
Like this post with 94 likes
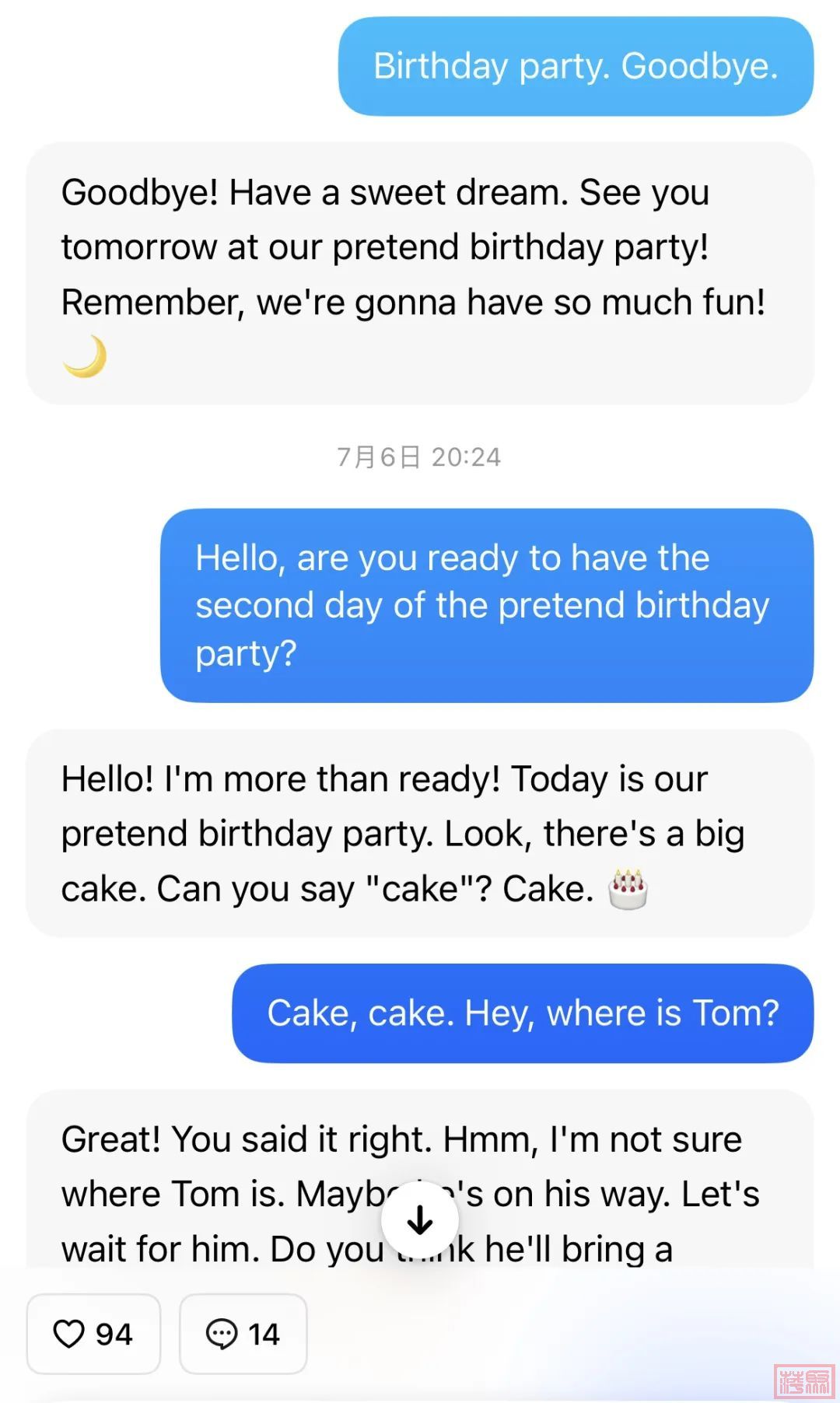(93, 1334)
